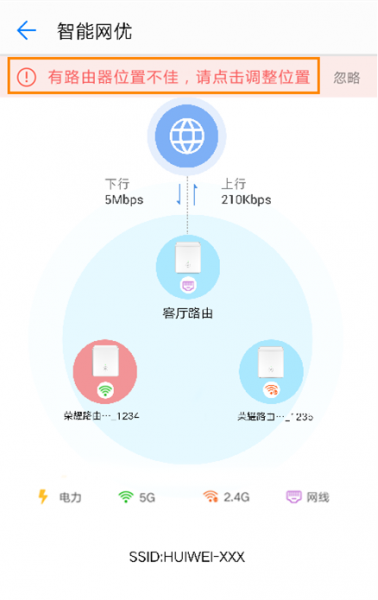
Task: Go back using the top-left arrow
Action: [x=26, y=31]
